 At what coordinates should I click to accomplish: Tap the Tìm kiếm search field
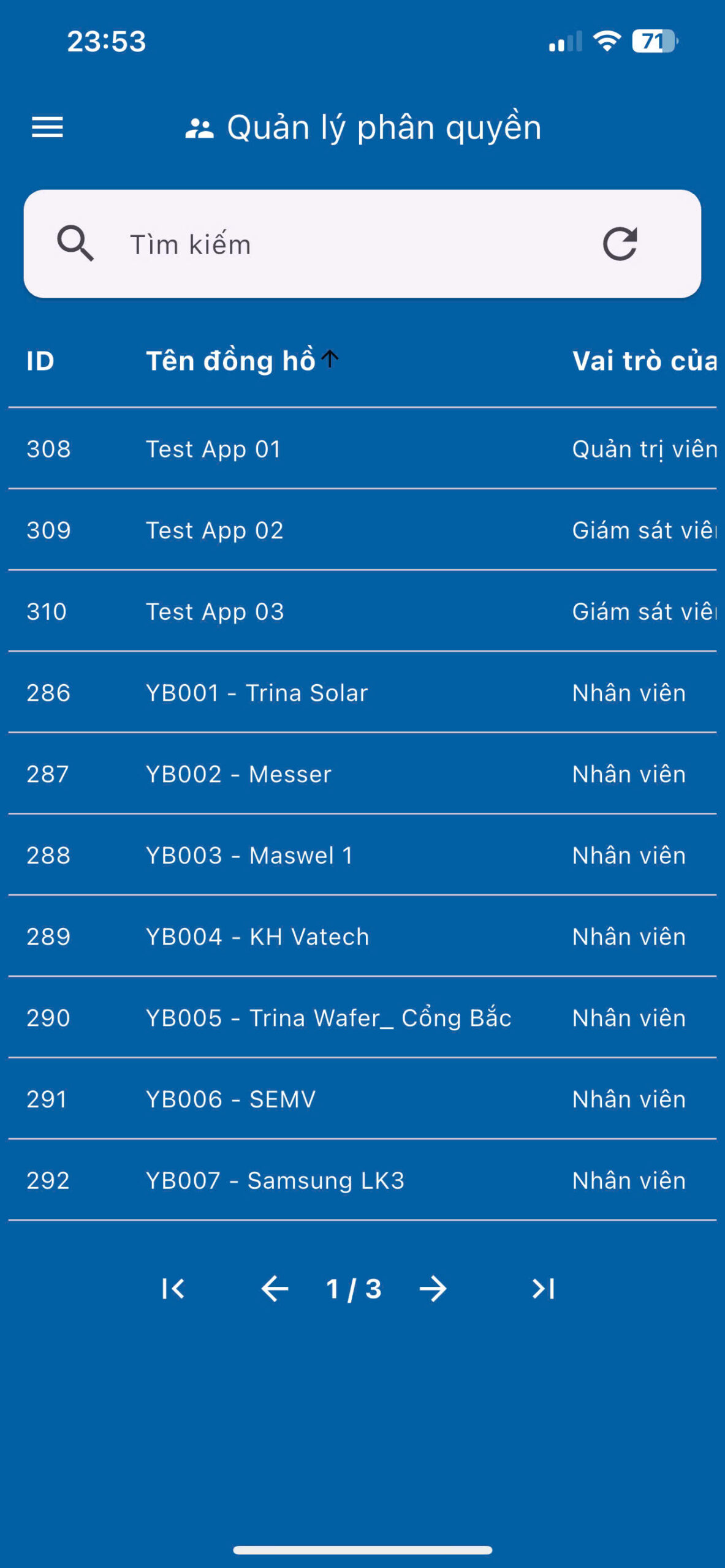(x=343, y=244)
